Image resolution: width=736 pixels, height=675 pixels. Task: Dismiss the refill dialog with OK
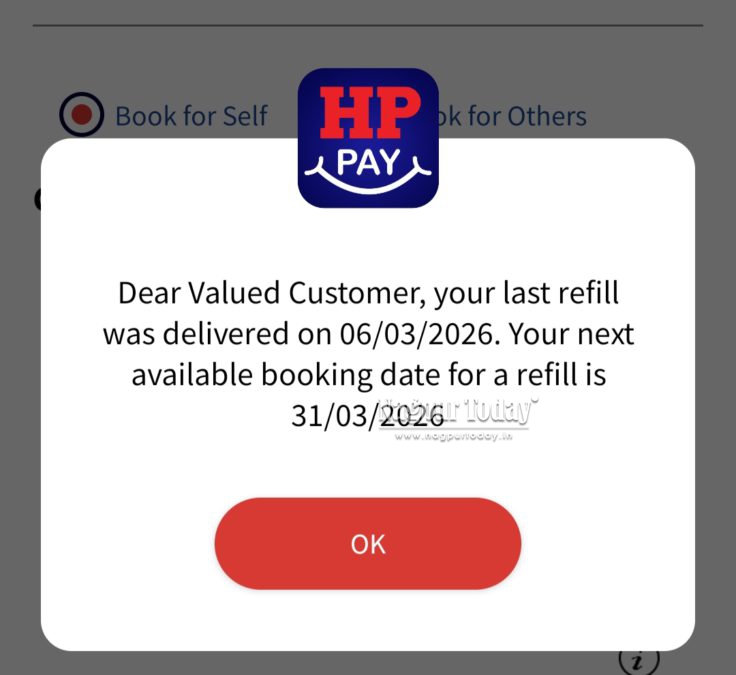(x=367, y=544)
